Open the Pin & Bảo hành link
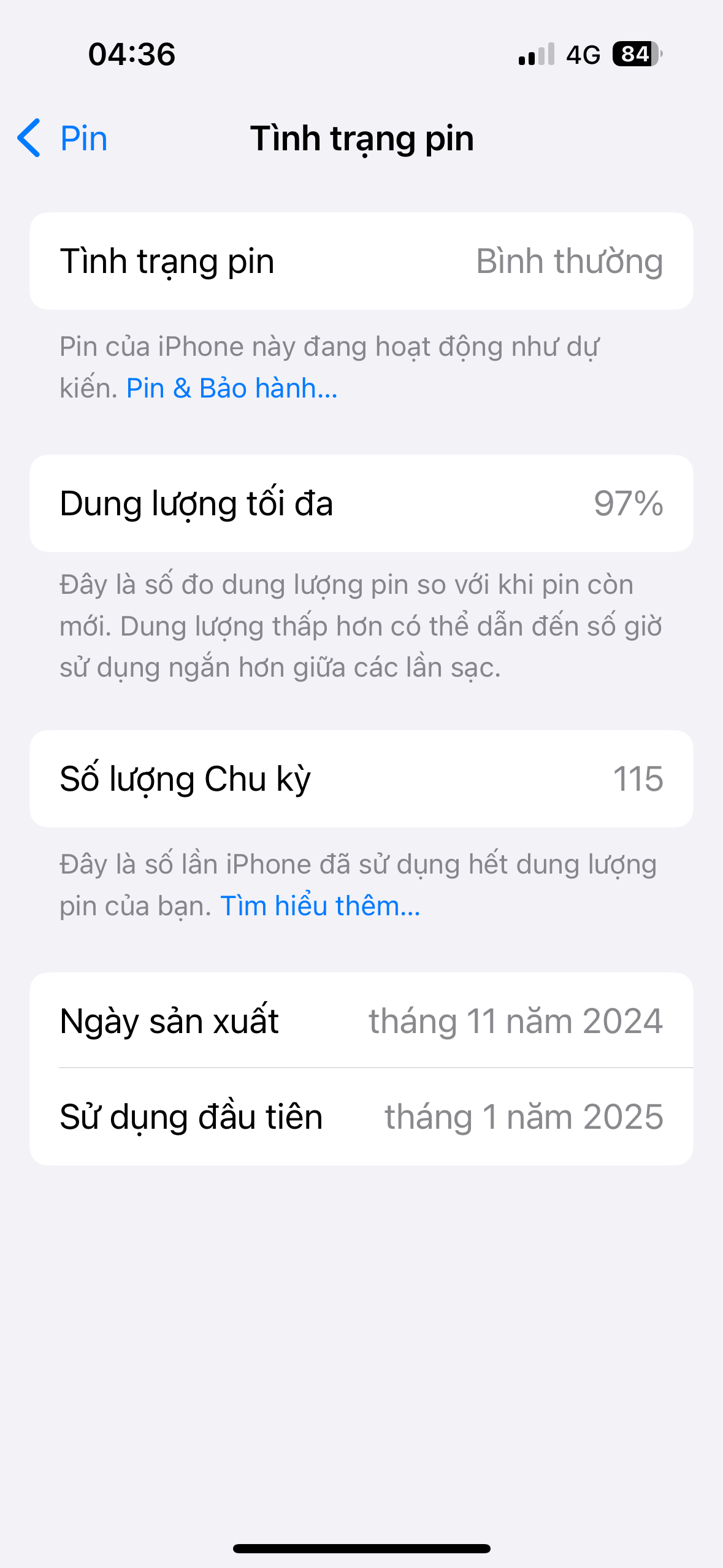 [x=232, y=388]
